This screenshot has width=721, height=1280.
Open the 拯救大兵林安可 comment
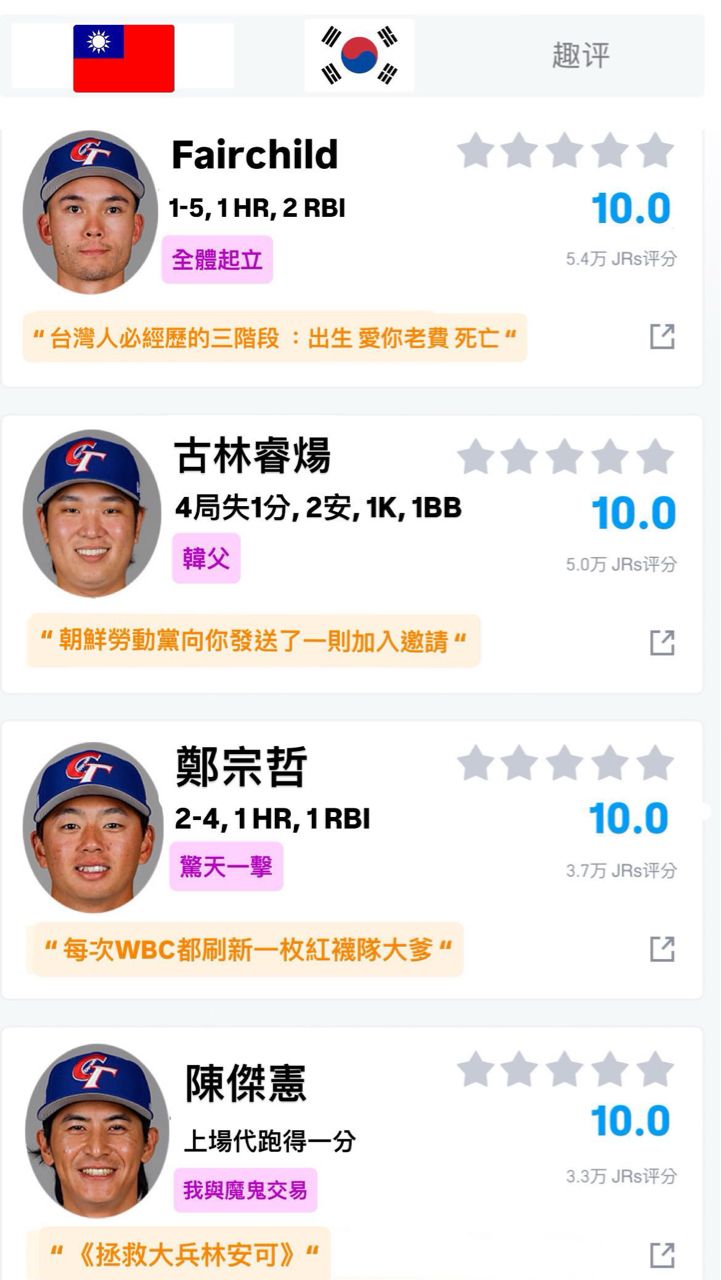tap(178, 1253)
